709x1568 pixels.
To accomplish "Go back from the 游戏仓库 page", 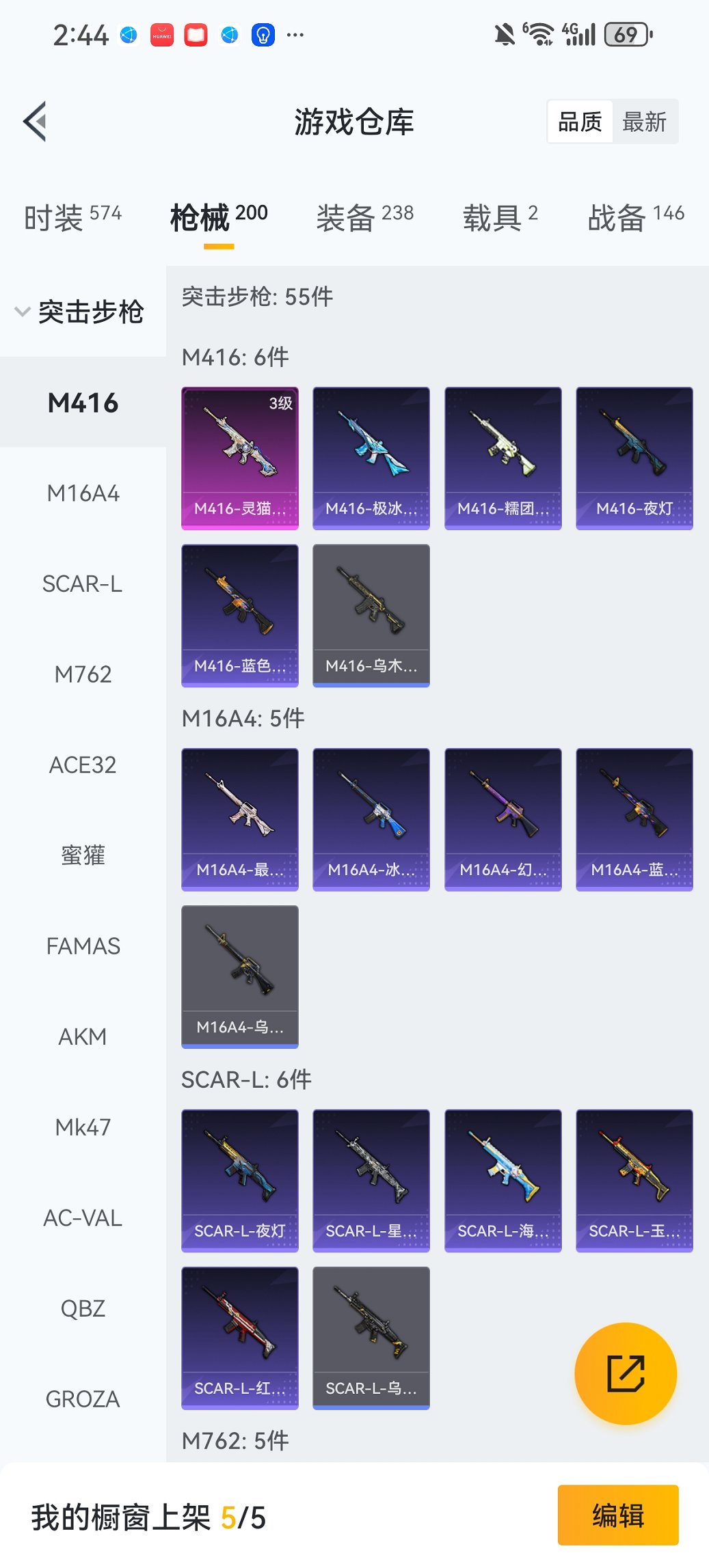I will (36, 122).
